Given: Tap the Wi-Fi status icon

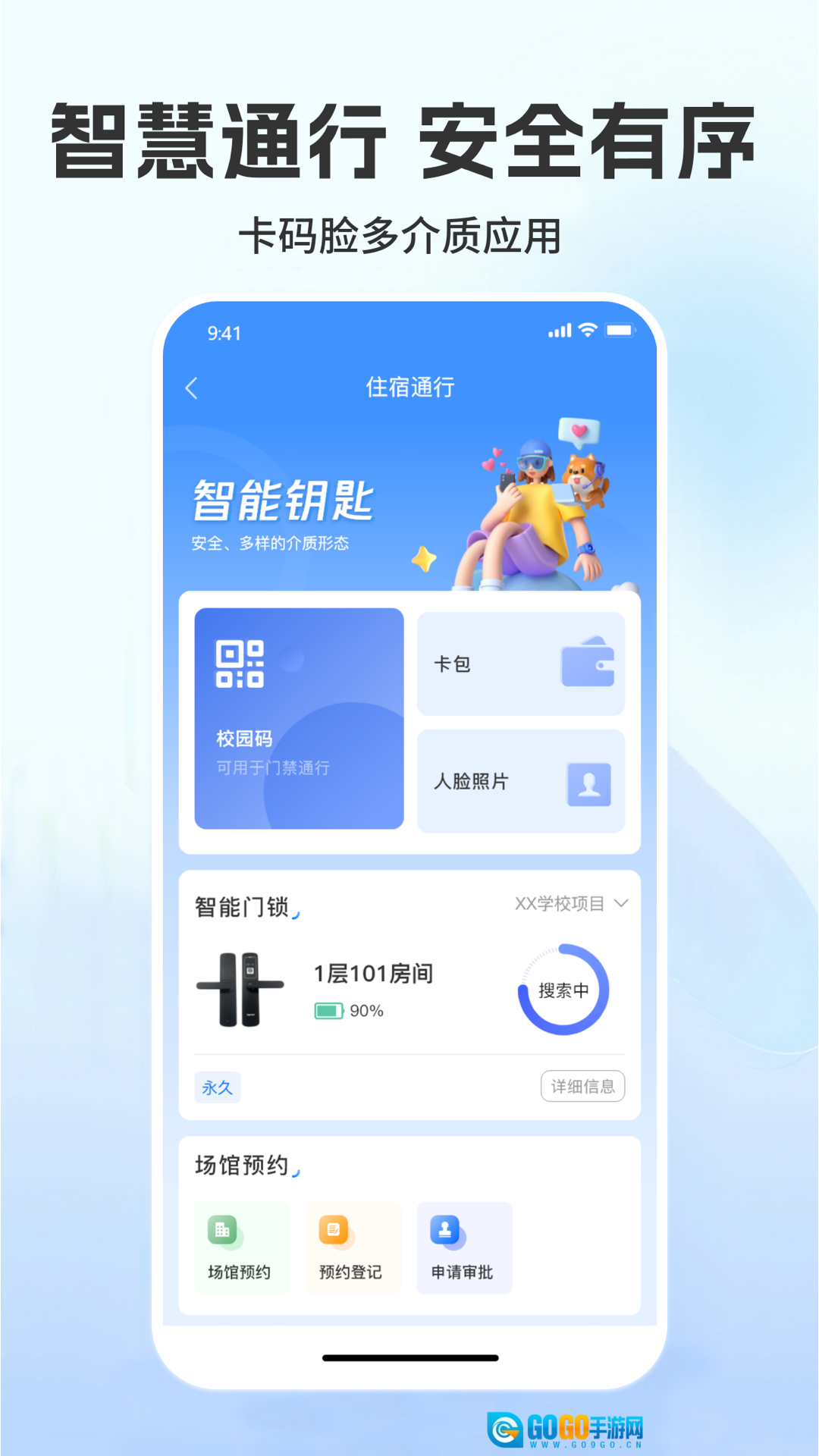Looking at the screenshot, I should [585, 330].
